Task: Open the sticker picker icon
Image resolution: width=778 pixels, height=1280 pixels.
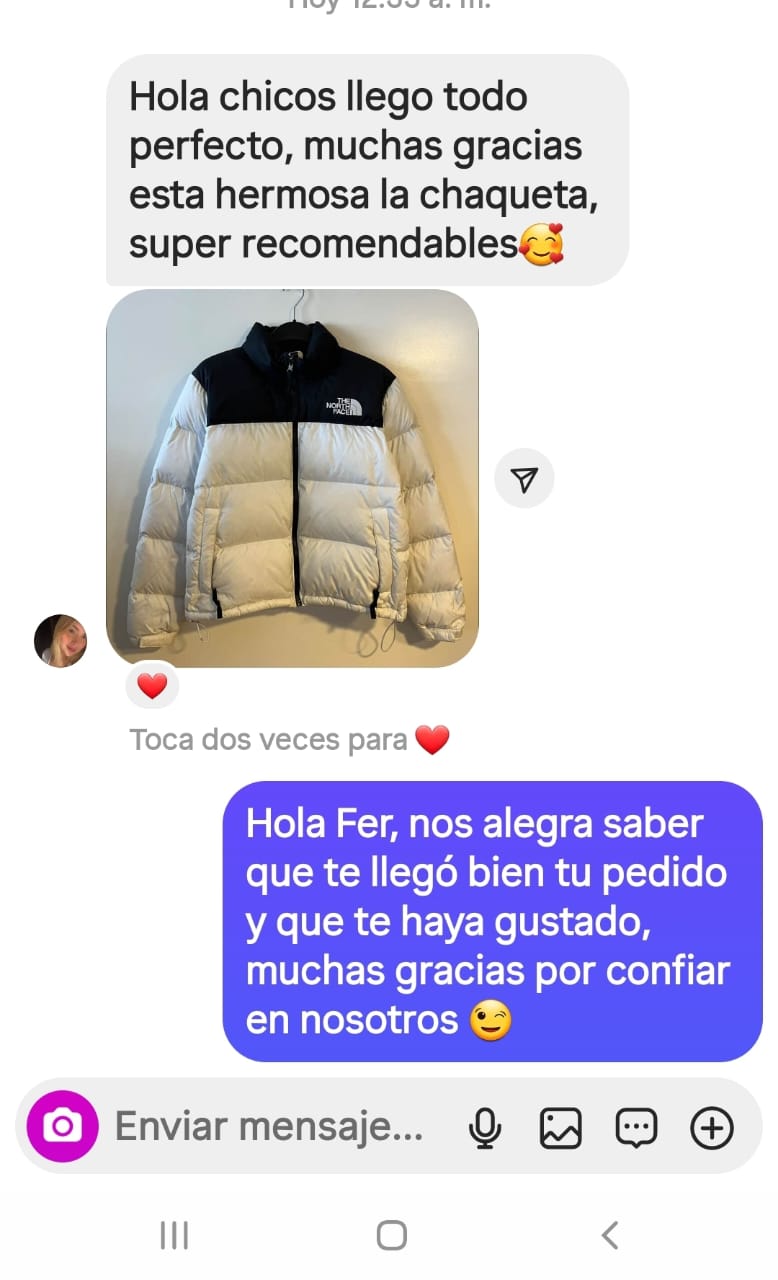Action: point(637,1126)
